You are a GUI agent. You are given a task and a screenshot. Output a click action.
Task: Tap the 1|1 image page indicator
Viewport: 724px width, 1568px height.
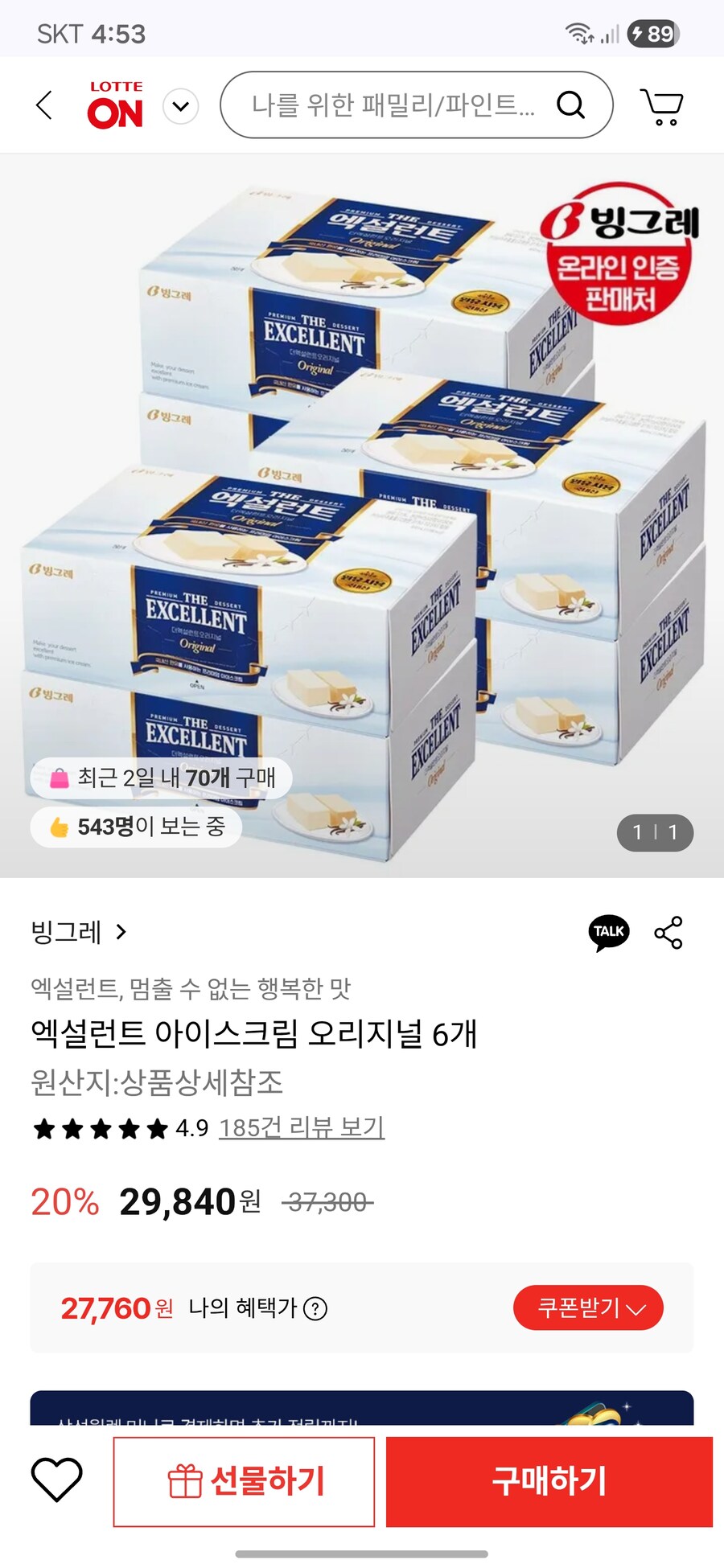(x=654, y=833)
